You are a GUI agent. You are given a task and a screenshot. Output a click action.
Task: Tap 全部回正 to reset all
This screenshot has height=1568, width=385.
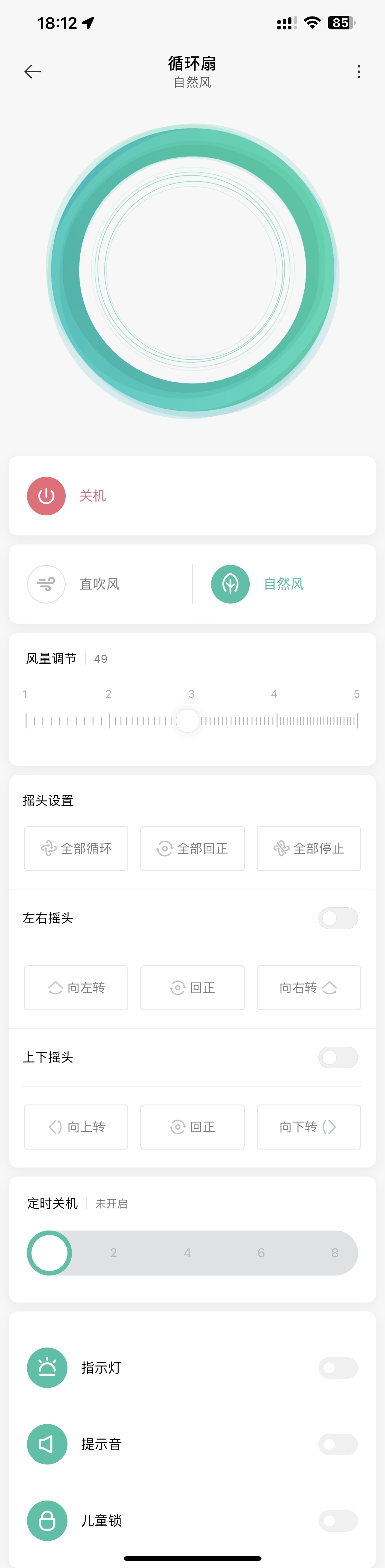(x=192, y=849)
